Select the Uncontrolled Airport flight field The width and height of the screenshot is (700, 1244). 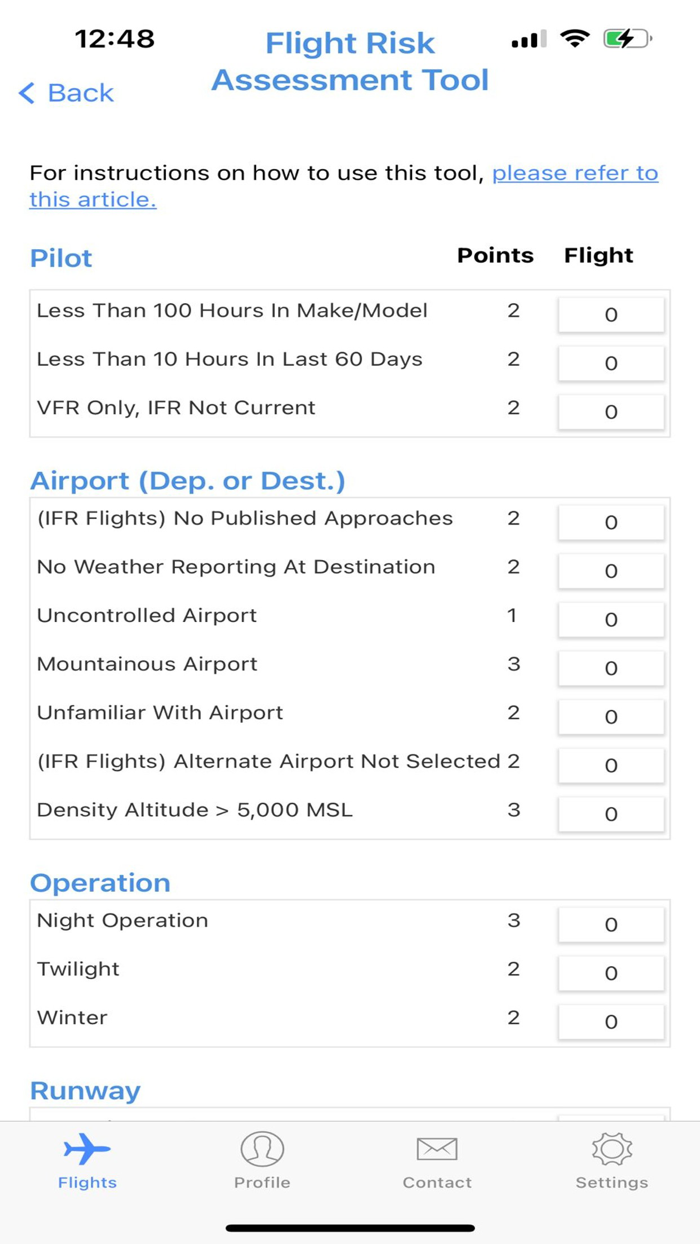click(611, 619)
